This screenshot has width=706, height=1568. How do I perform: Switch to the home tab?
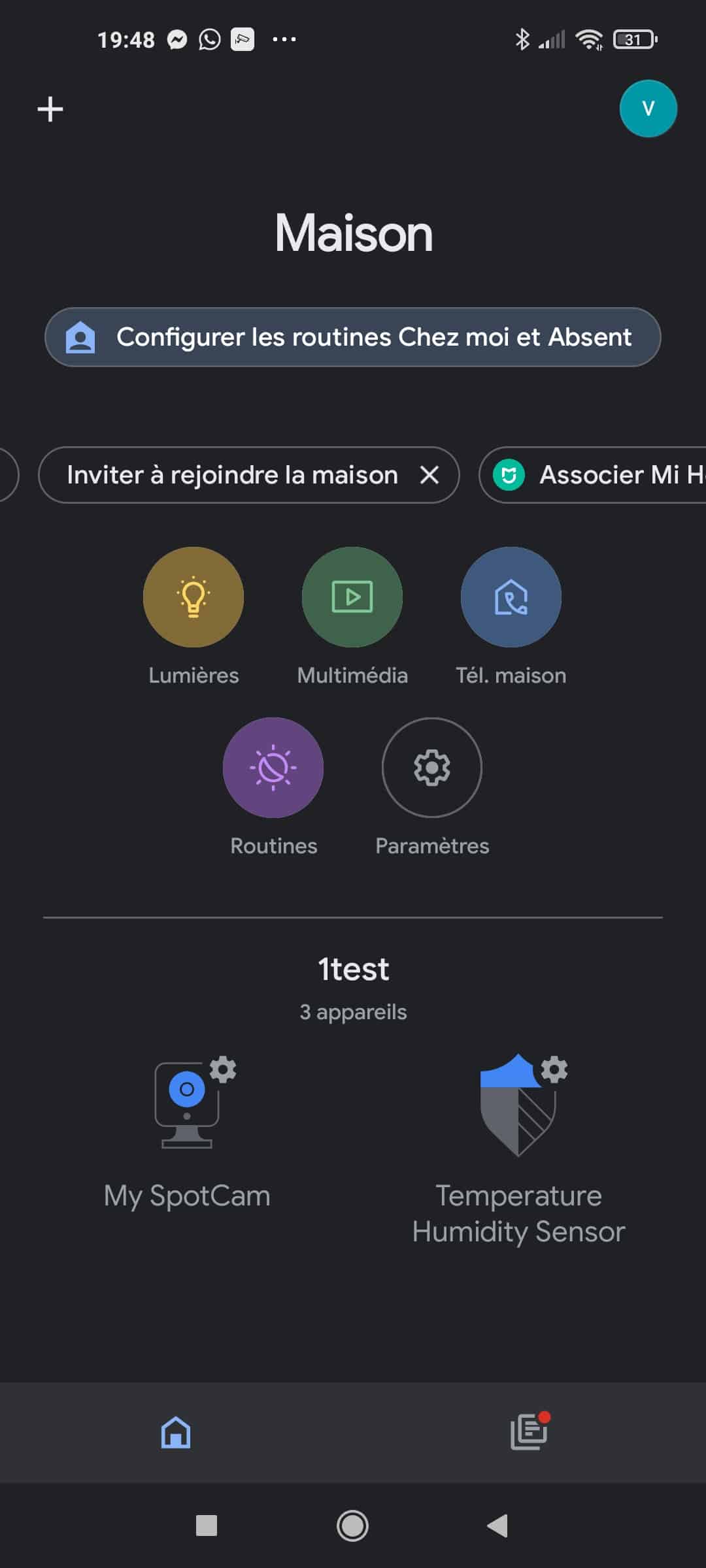(x=176, y=1432)
